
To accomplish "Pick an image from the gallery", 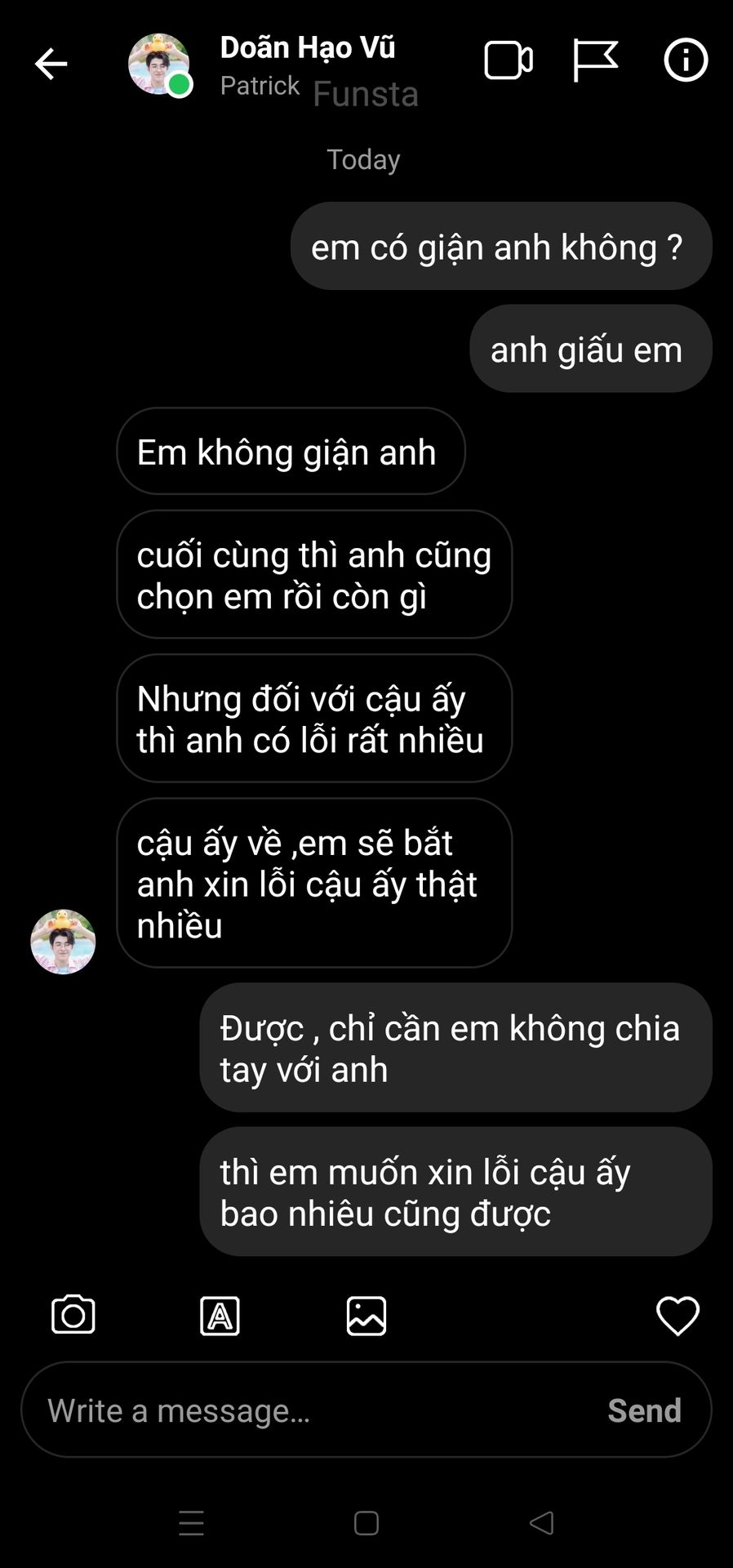I will pos(366,1316).
